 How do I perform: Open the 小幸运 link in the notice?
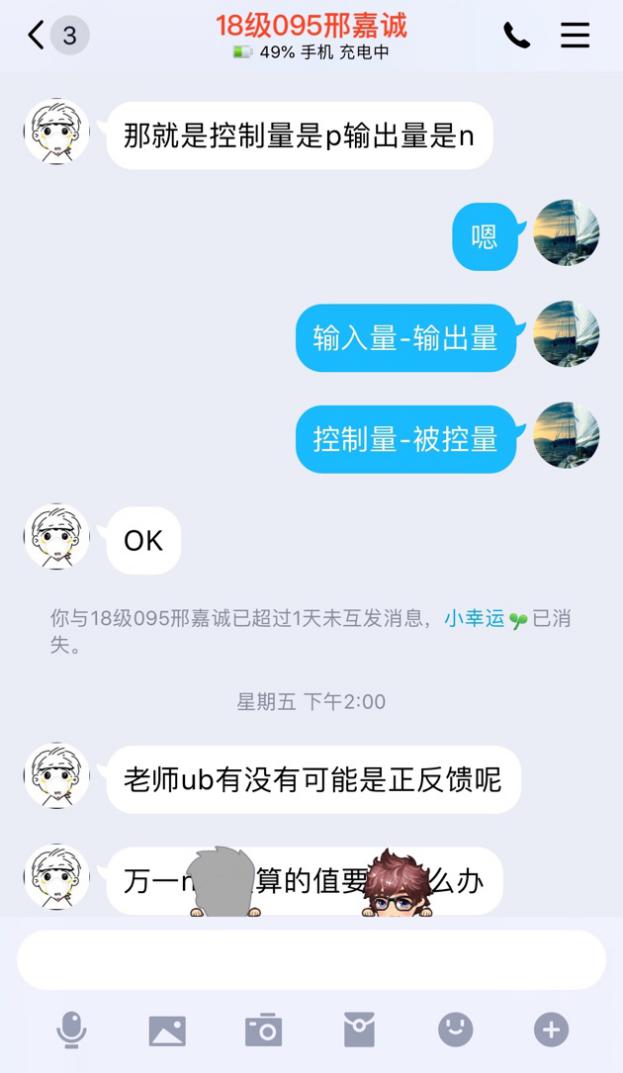coord(475,619)
